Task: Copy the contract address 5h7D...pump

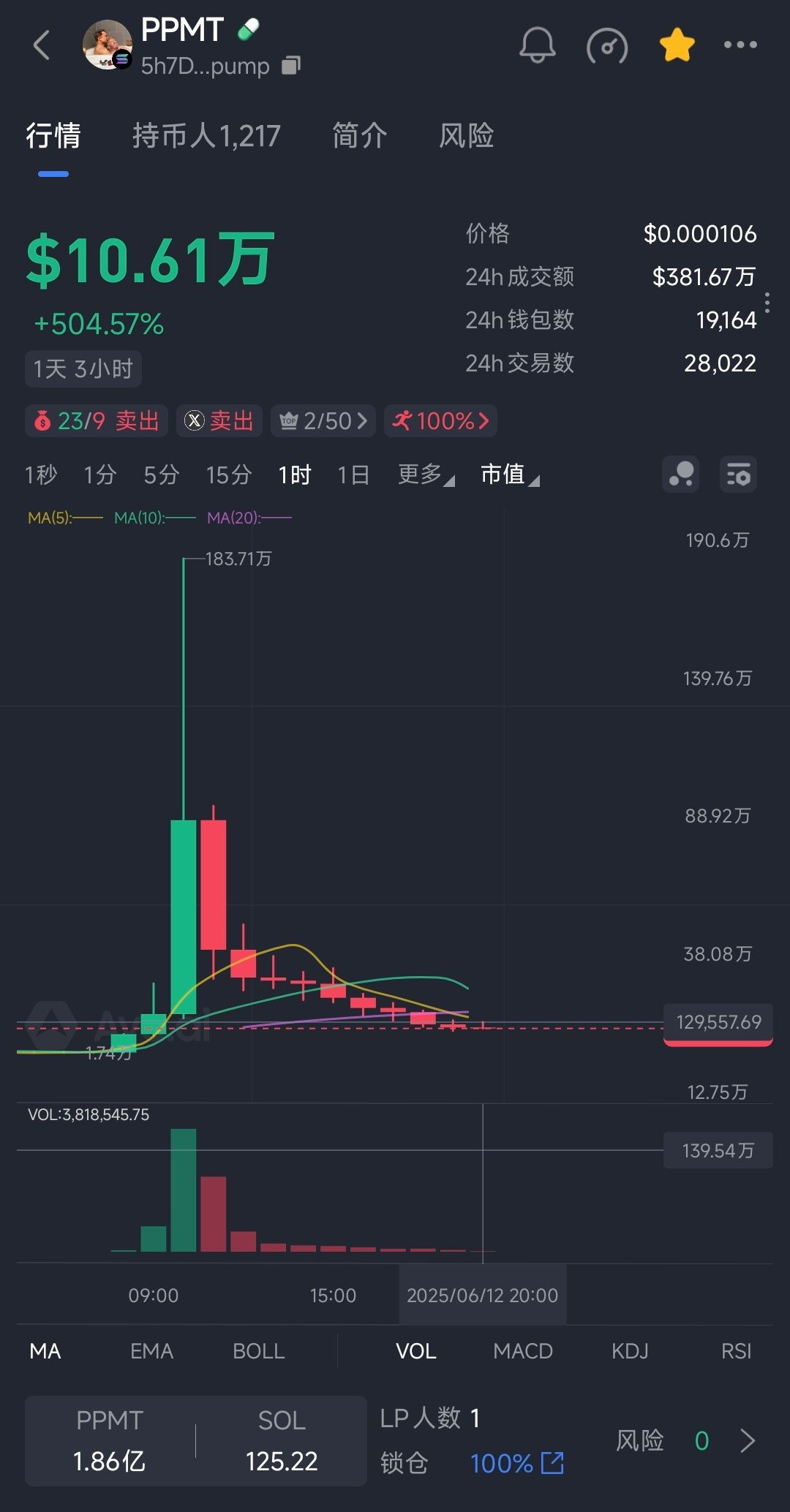Action: tap(292, 66)
